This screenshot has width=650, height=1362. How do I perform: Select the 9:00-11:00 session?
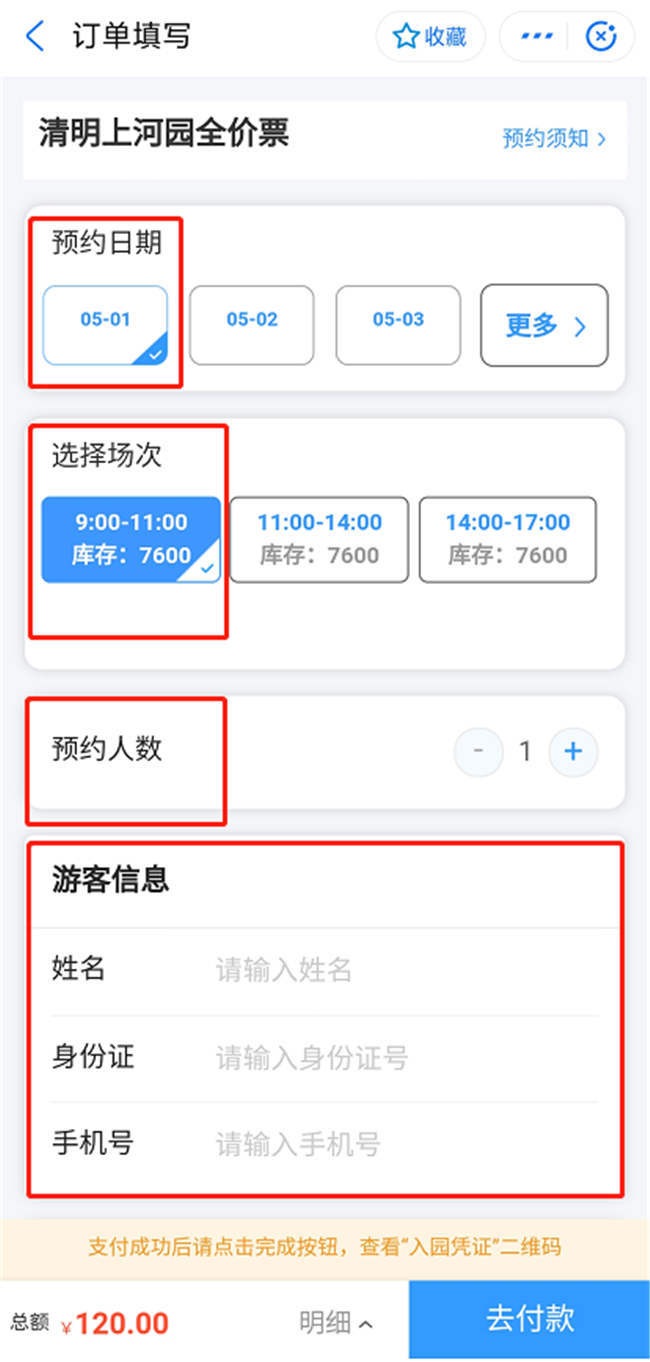(x=131, y=539)
